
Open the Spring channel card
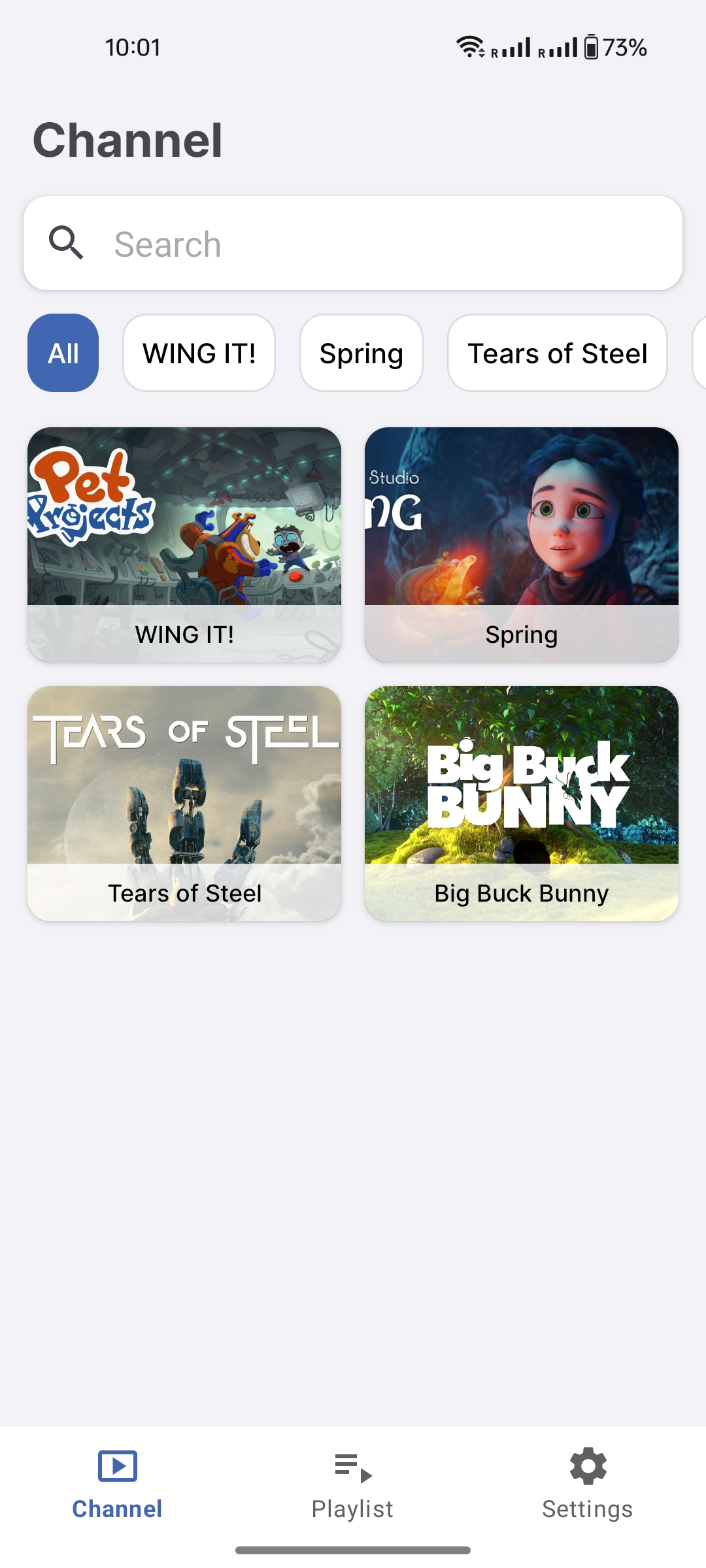[x=521, y=544]
